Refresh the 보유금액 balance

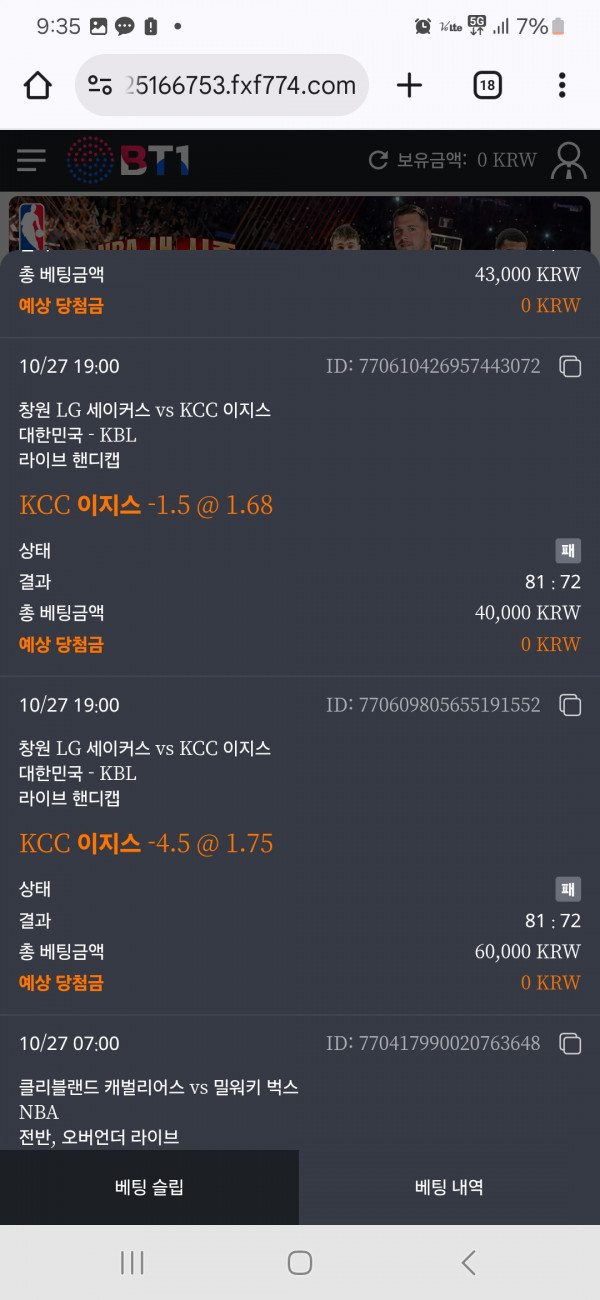coord(378,160)
